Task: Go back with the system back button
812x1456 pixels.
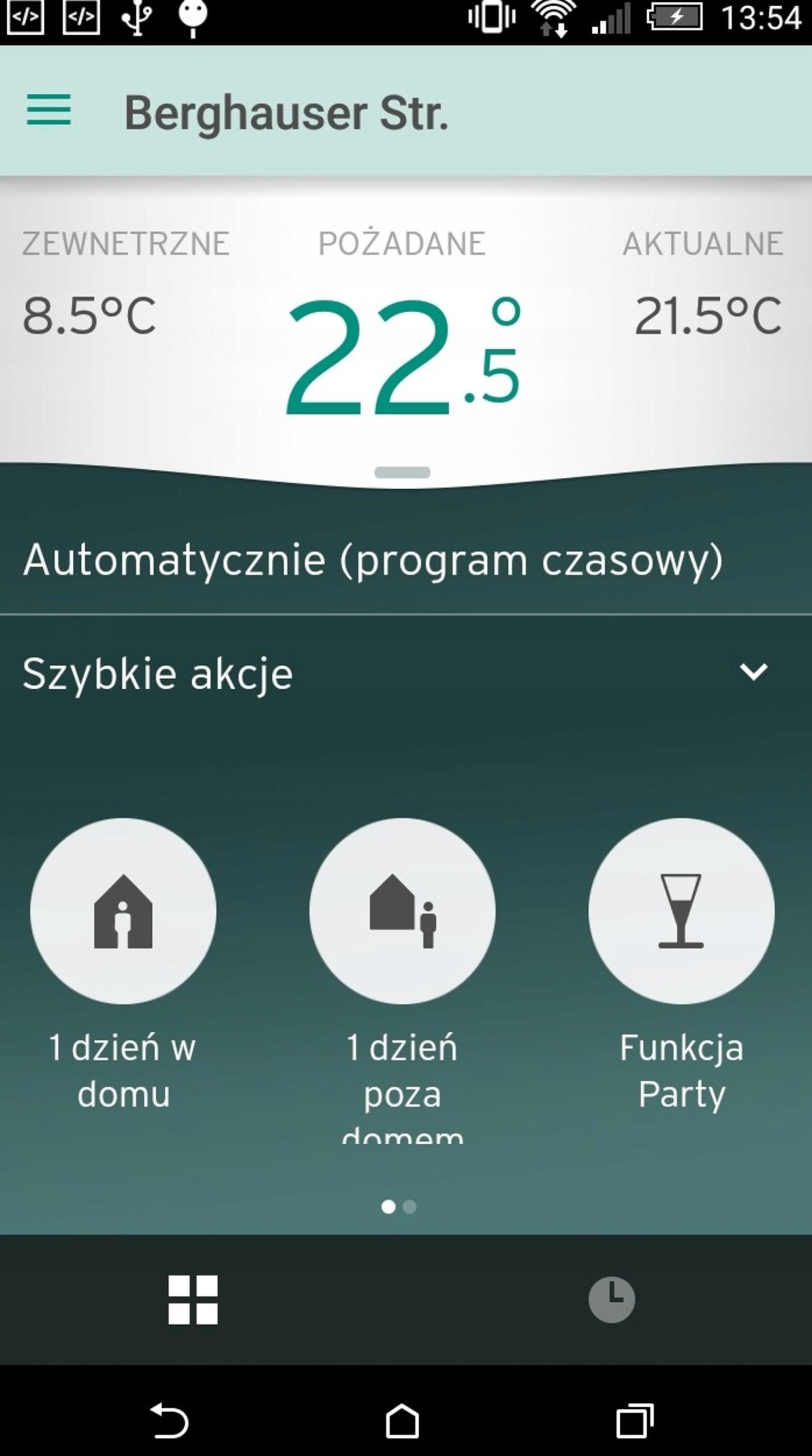Action: click(169, 1420)
